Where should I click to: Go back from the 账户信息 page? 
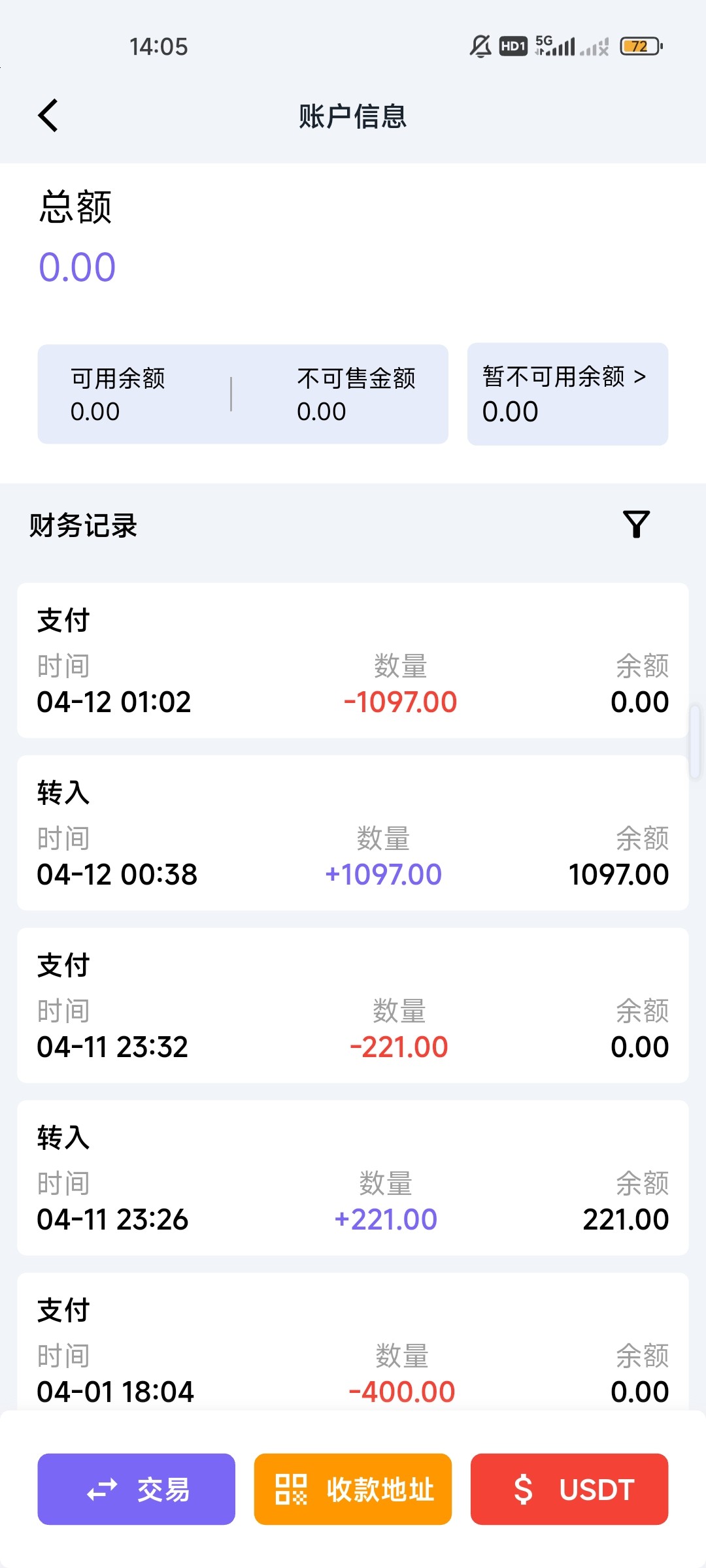pyautogui.click(x=48, y=116)
